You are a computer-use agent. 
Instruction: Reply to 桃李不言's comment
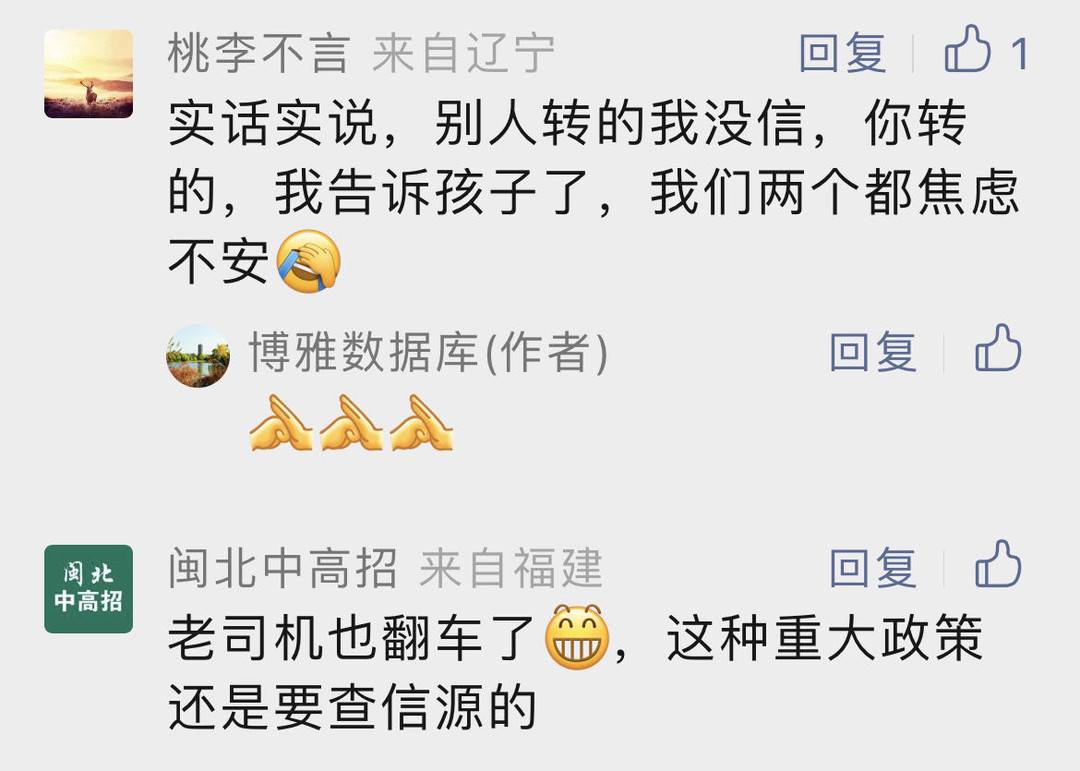842,52
